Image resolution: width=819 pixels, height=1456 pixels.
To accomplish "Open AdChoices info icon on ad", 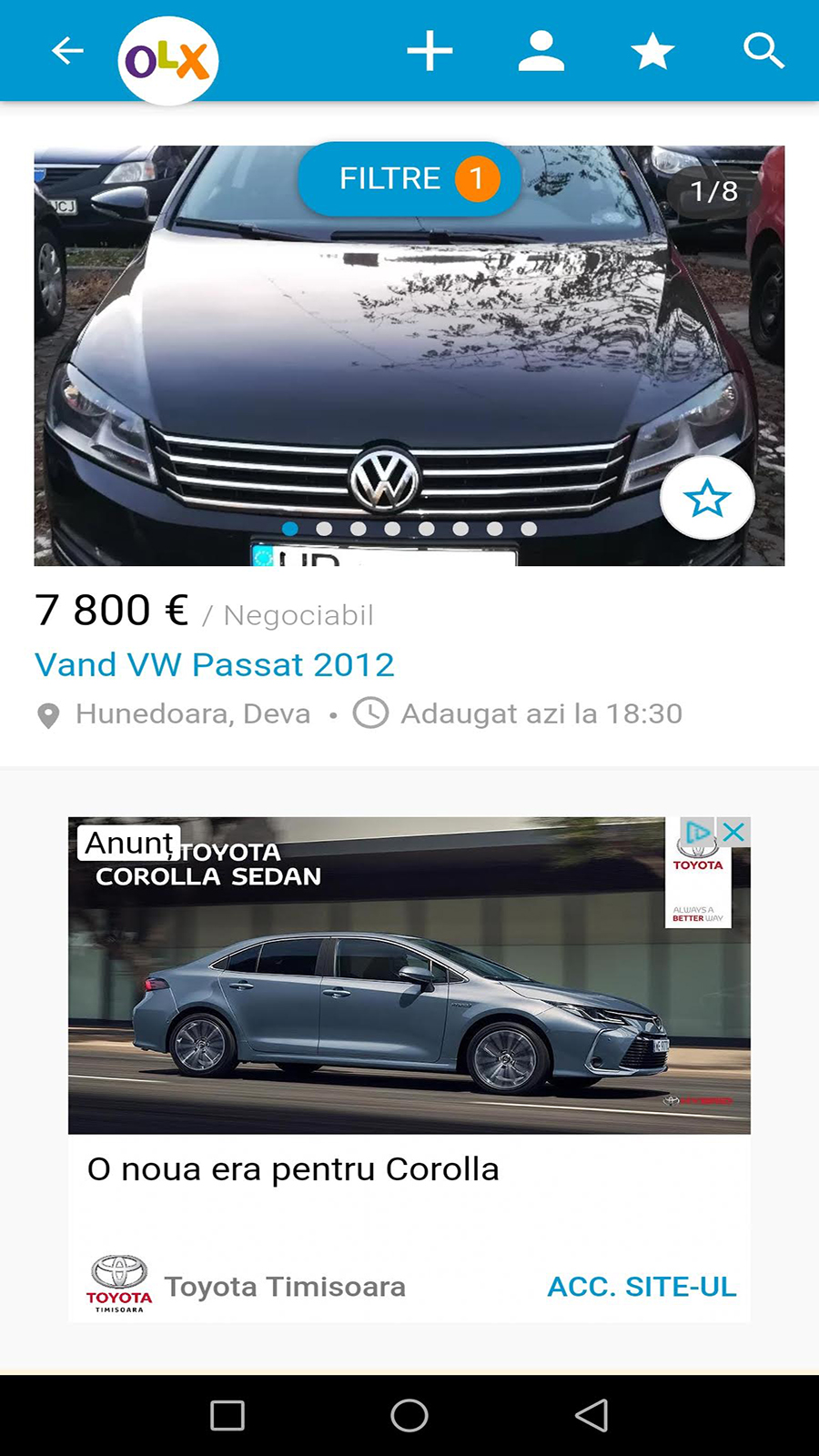I will tap(698, 832).
